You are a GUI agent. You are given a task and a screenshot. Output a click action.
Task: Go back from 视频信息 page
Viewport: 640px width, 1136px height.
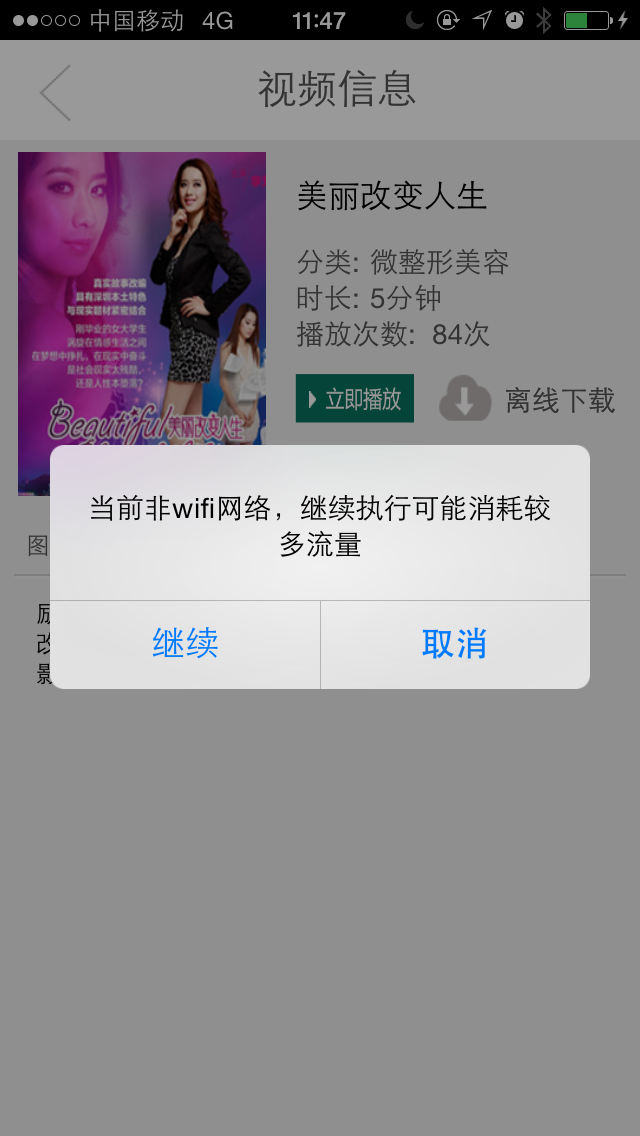[55, 92]
